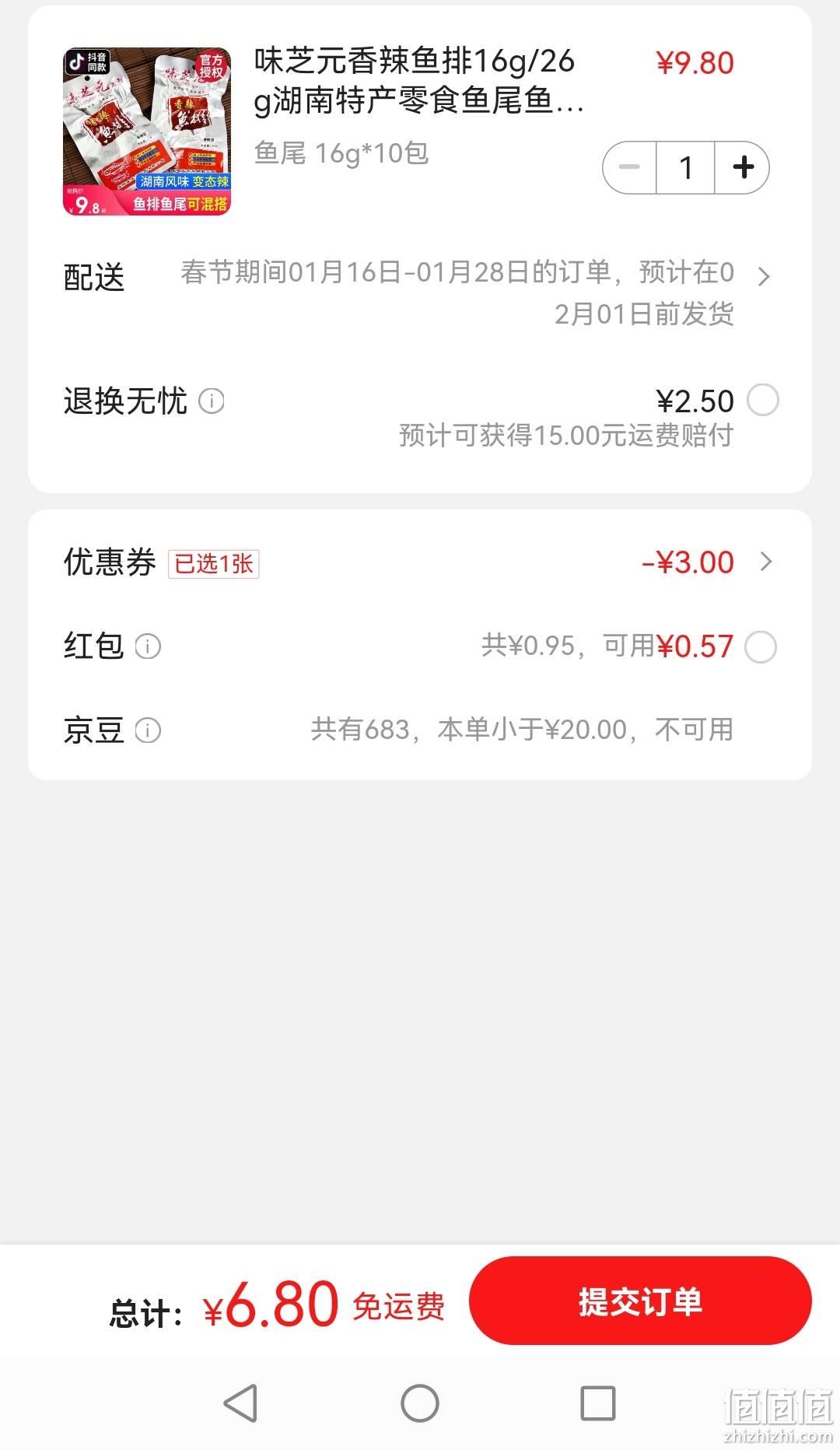Open the 优惠券 coupon selection
The height and width of the screenshot is (1450, 840).
coord(420,562)
